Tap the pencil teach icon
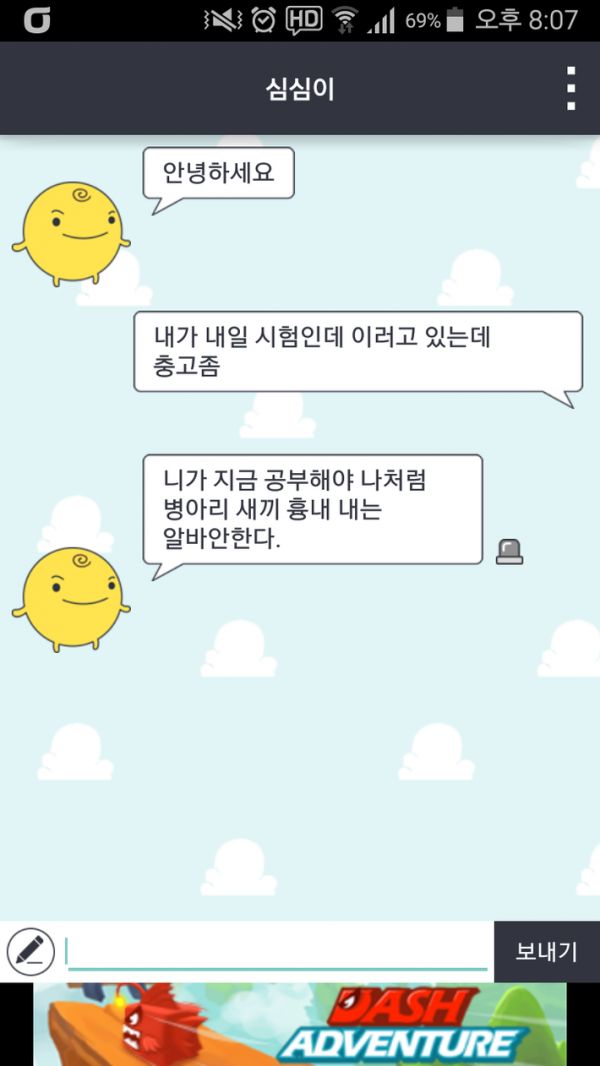Viewport: 600px width, 1066px height. (30, 951)
